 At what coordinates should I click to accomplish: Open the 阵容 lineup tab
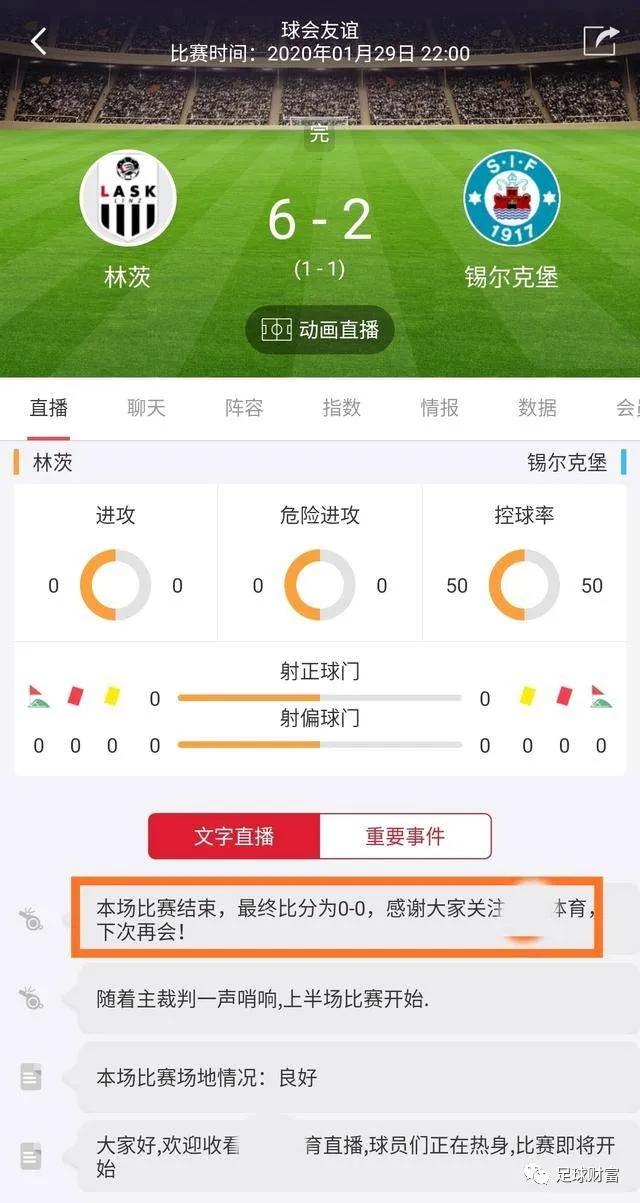pos(244,408)
